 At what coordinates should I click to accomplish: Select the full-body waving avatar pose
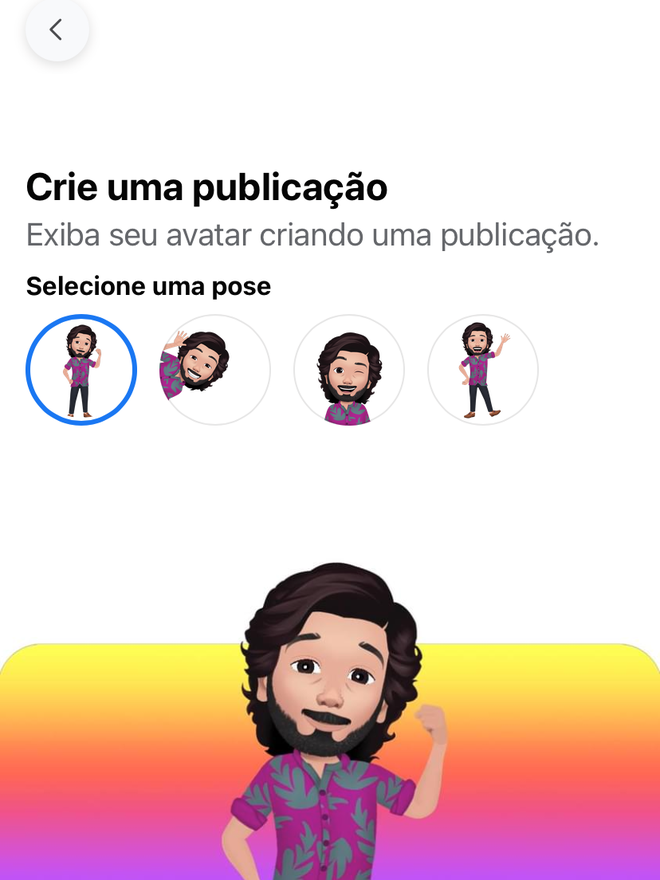point(483,370)
